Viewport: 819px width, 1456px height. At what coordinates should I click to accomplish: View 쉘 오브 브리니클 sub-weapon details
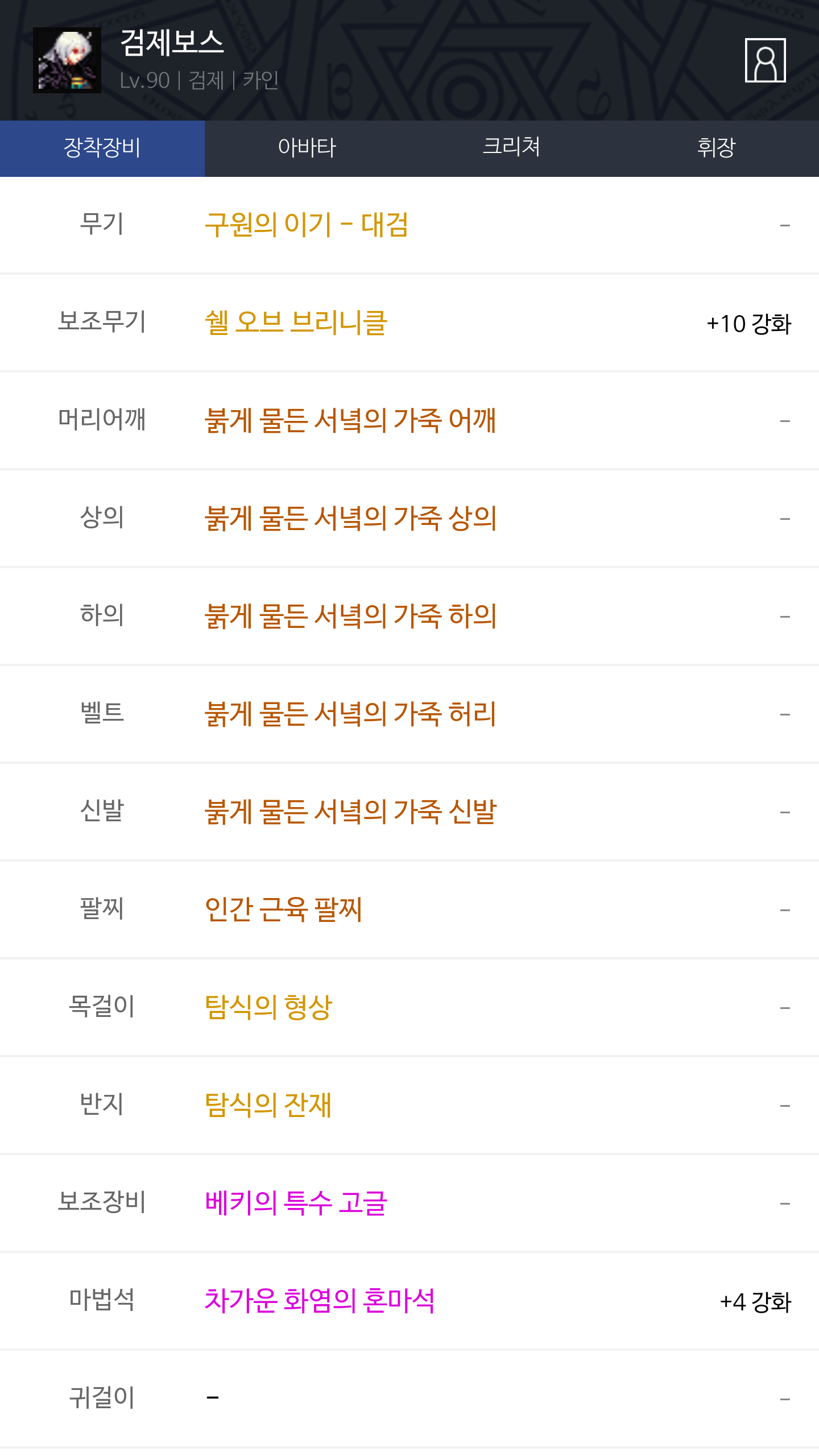[296, 322]
